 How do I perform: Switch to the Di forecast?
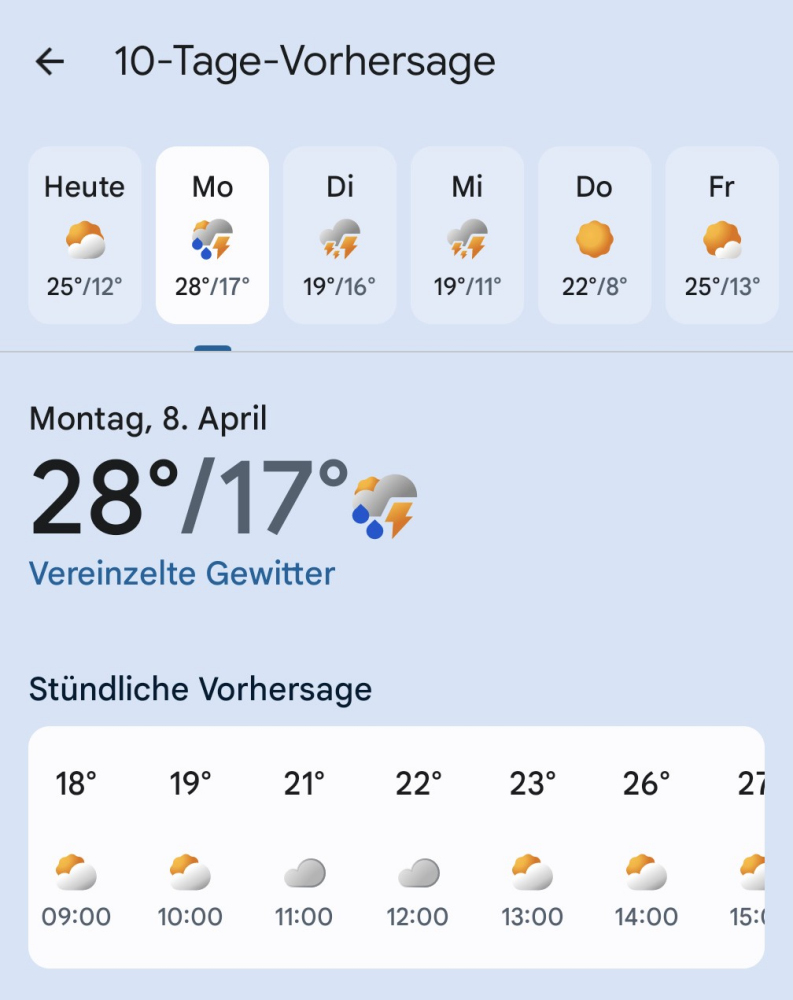[340, 236]
